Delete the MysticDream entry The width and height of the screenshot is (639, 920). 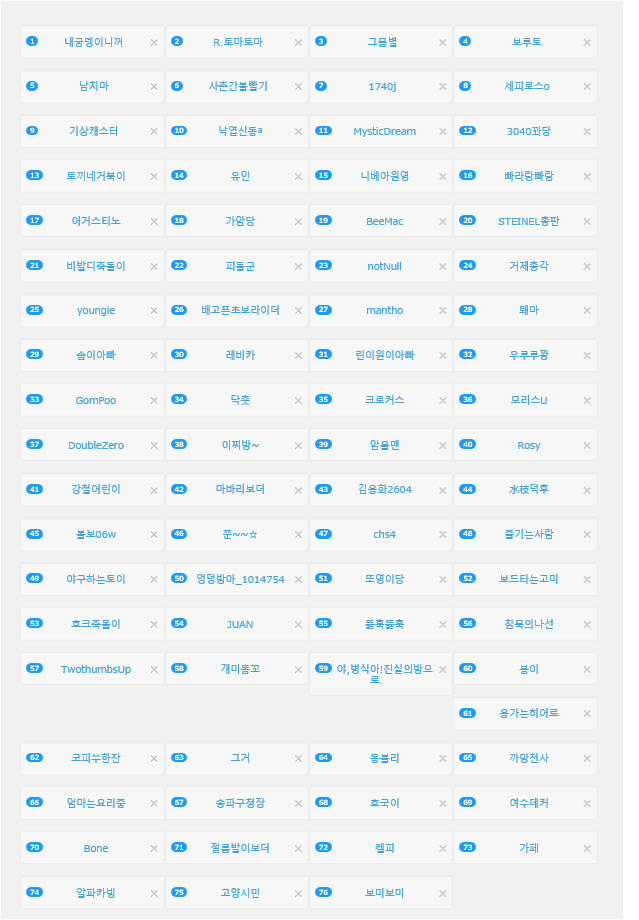(x=442, y=132)
